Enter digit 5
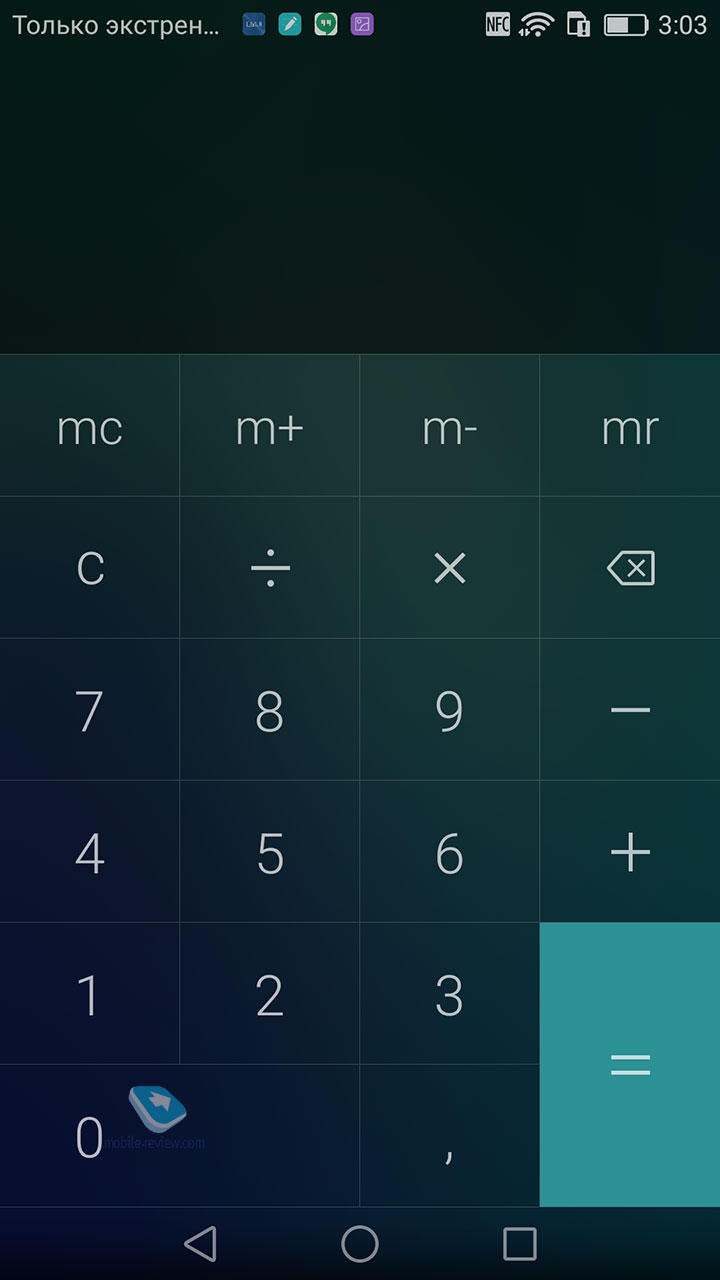Image resolution: width=720 pixels, height=1280 pixels. 270,852
